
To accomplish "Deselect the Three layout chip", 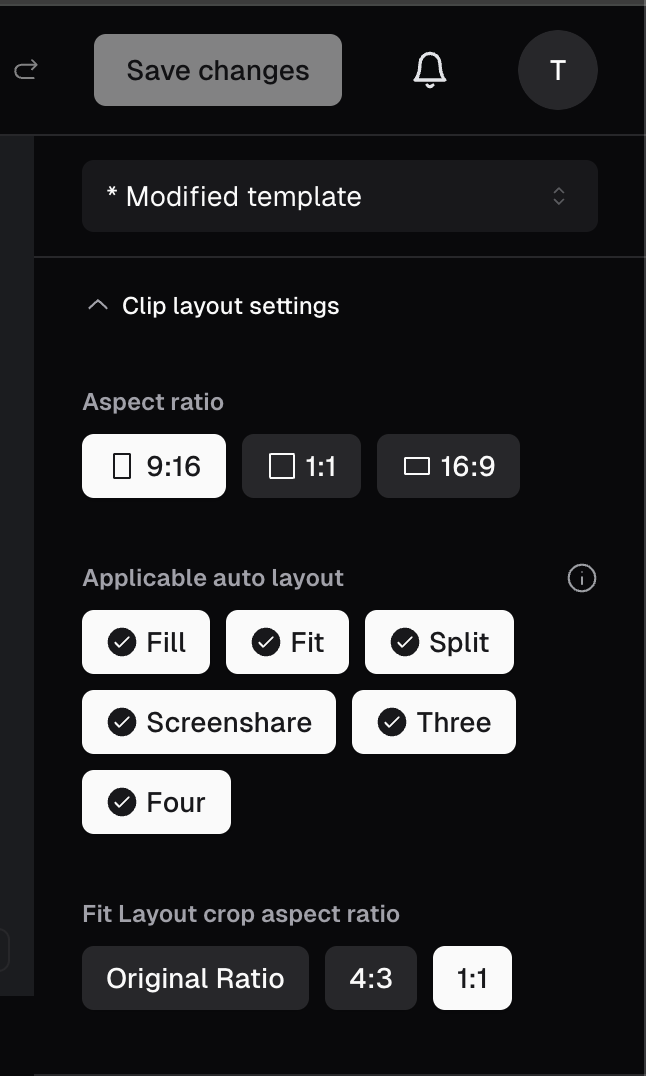I will coord(434,722).
